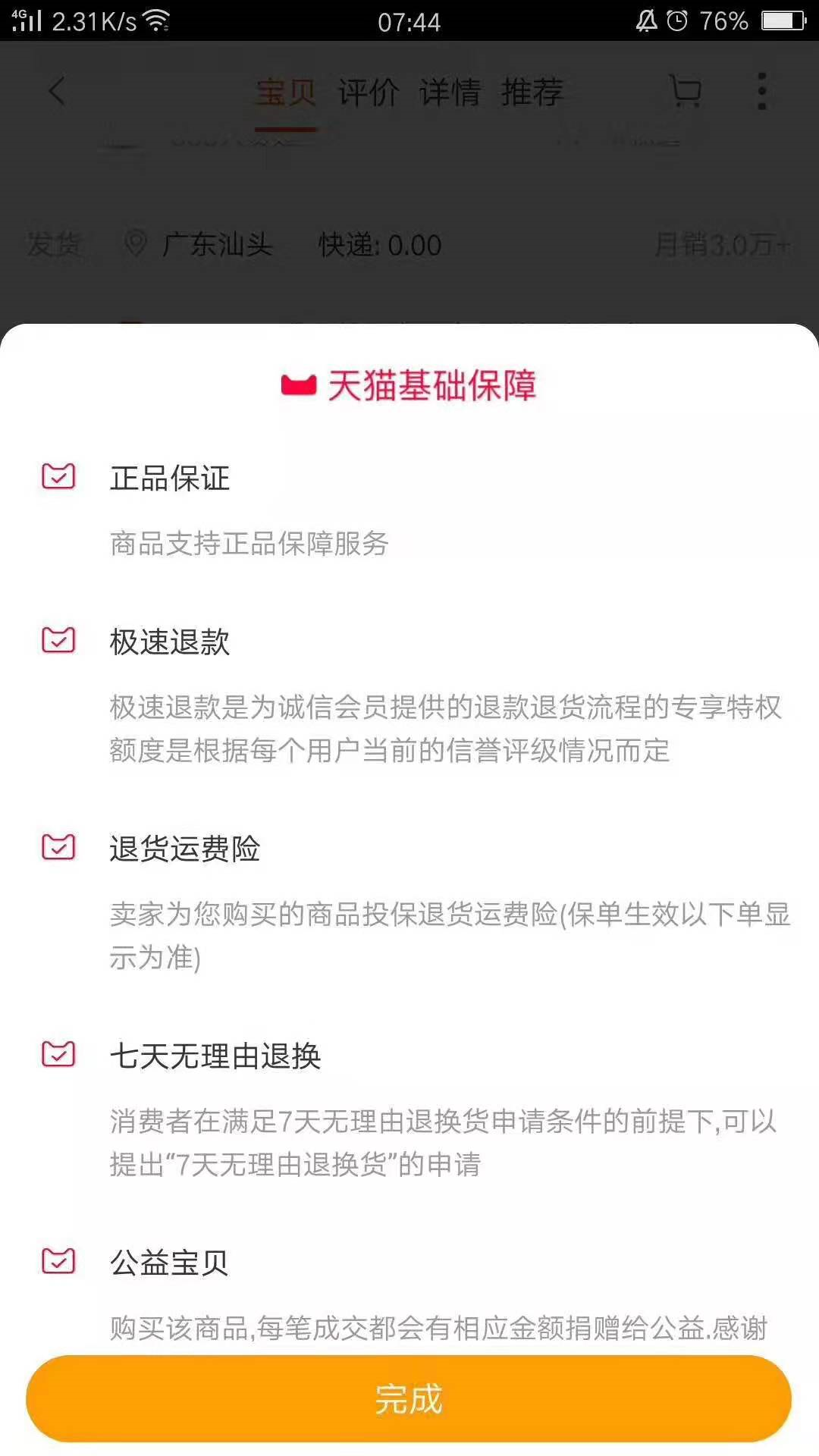Tap the 完成 button

click(x=409, y=1398)
